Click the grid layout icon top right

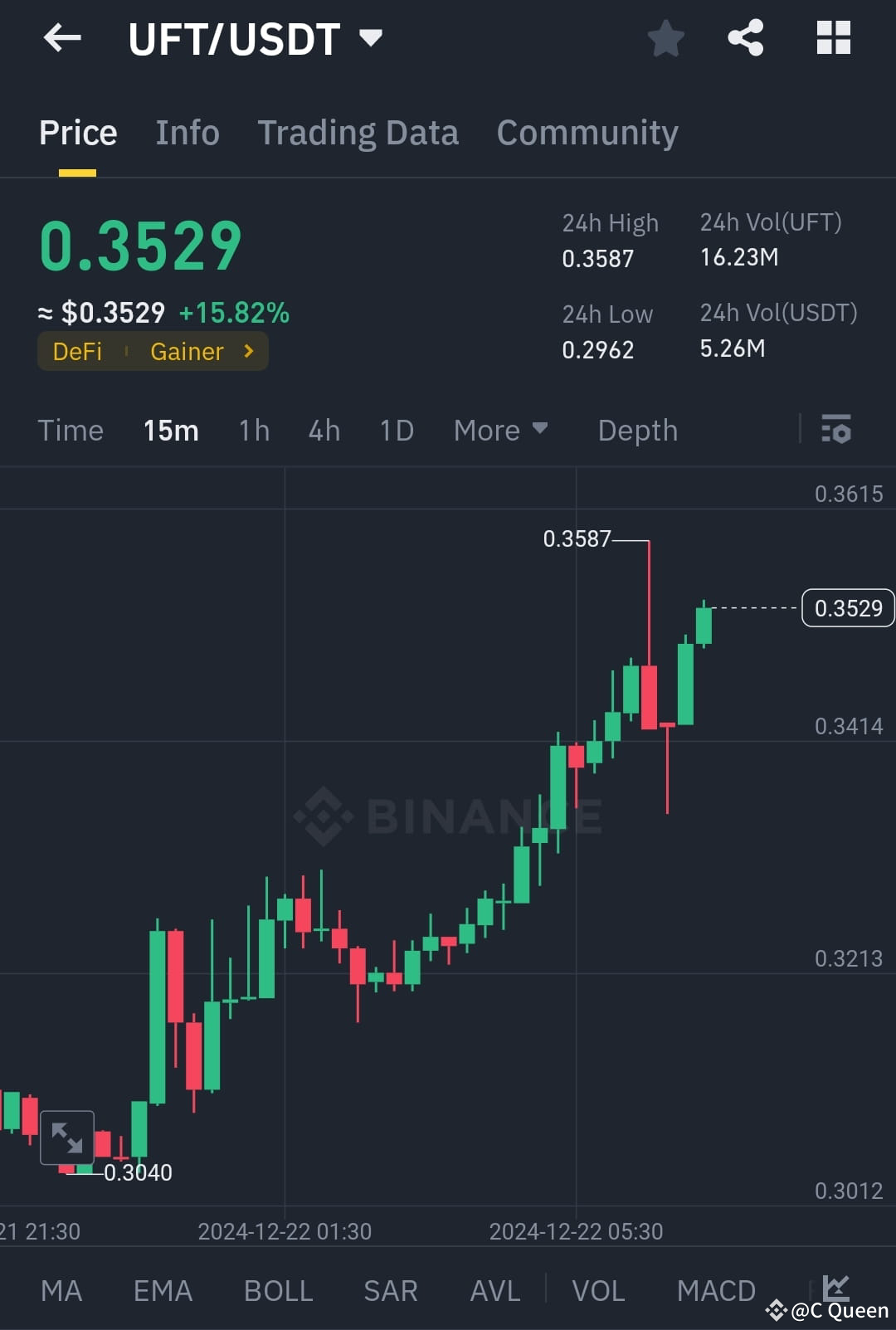click(x=833, y=37)
